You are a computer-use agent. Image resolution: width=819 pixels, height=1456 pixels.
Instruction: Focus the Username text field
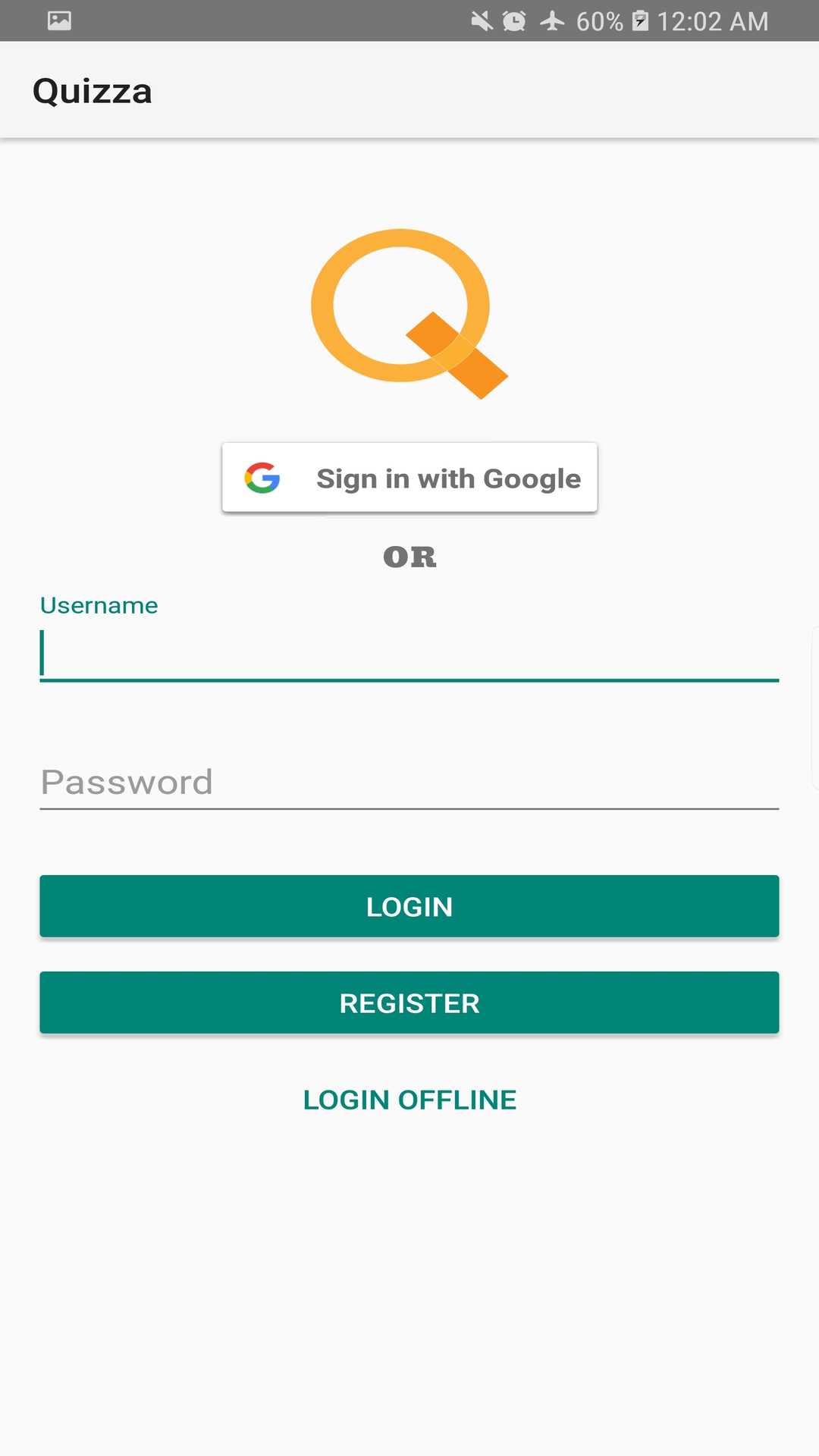(x=409, y=654)
